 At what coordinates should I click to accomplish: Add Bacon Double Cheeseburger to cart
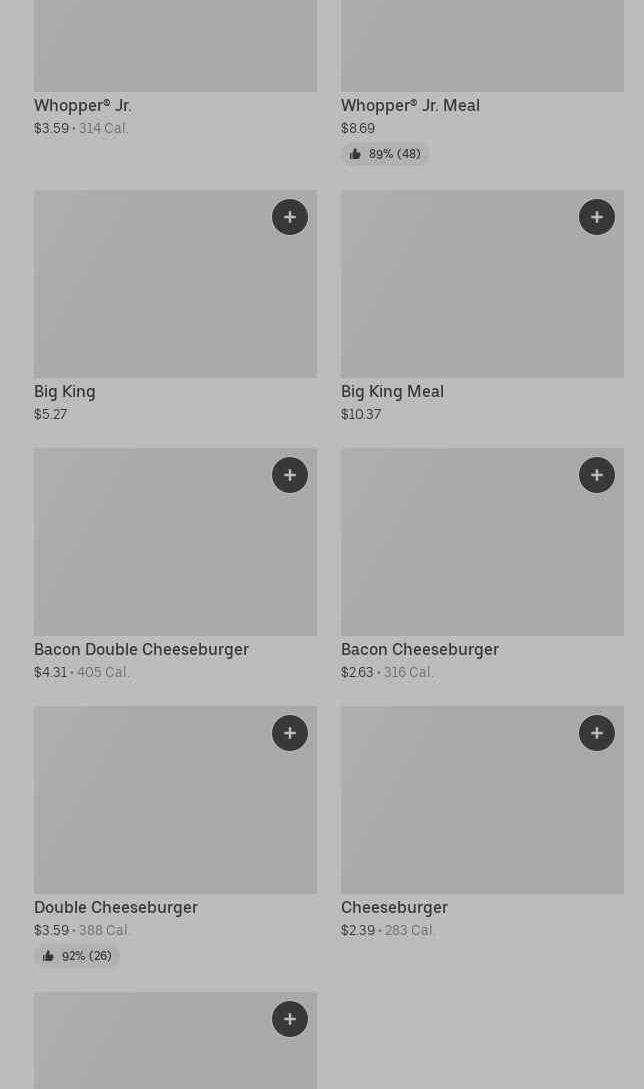pos(290,475)
